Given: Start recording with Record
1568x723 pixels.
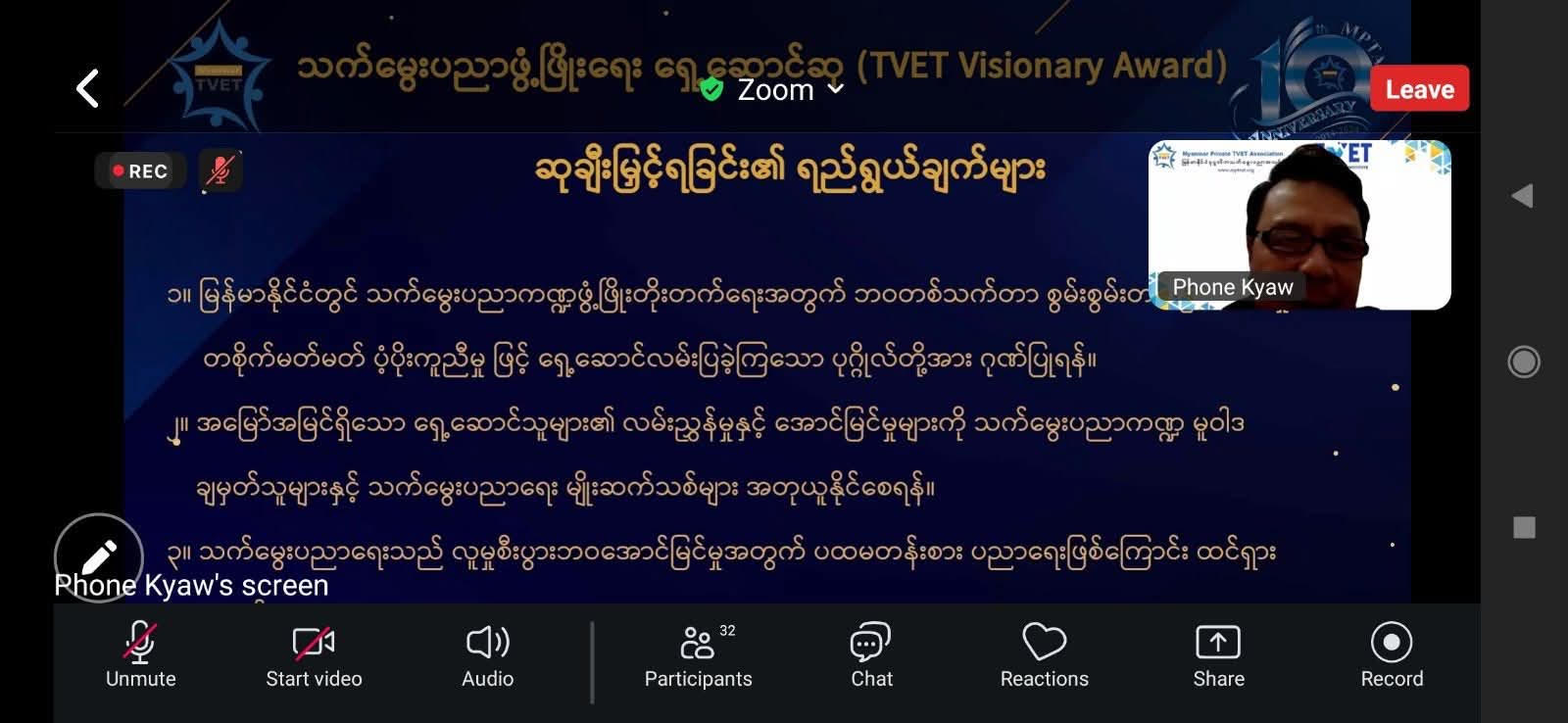Looking at the screenshot, I should point(1392,654).
